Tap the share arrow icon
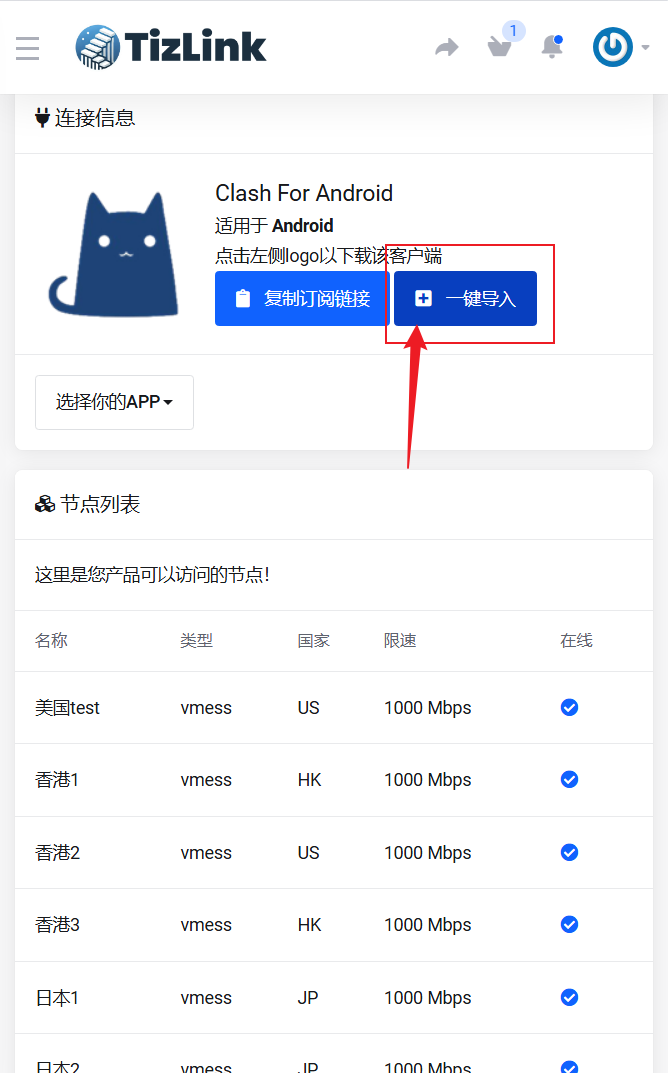This screenshot has height=1073, width=668. pyautogui.click(x=446, y=47)
